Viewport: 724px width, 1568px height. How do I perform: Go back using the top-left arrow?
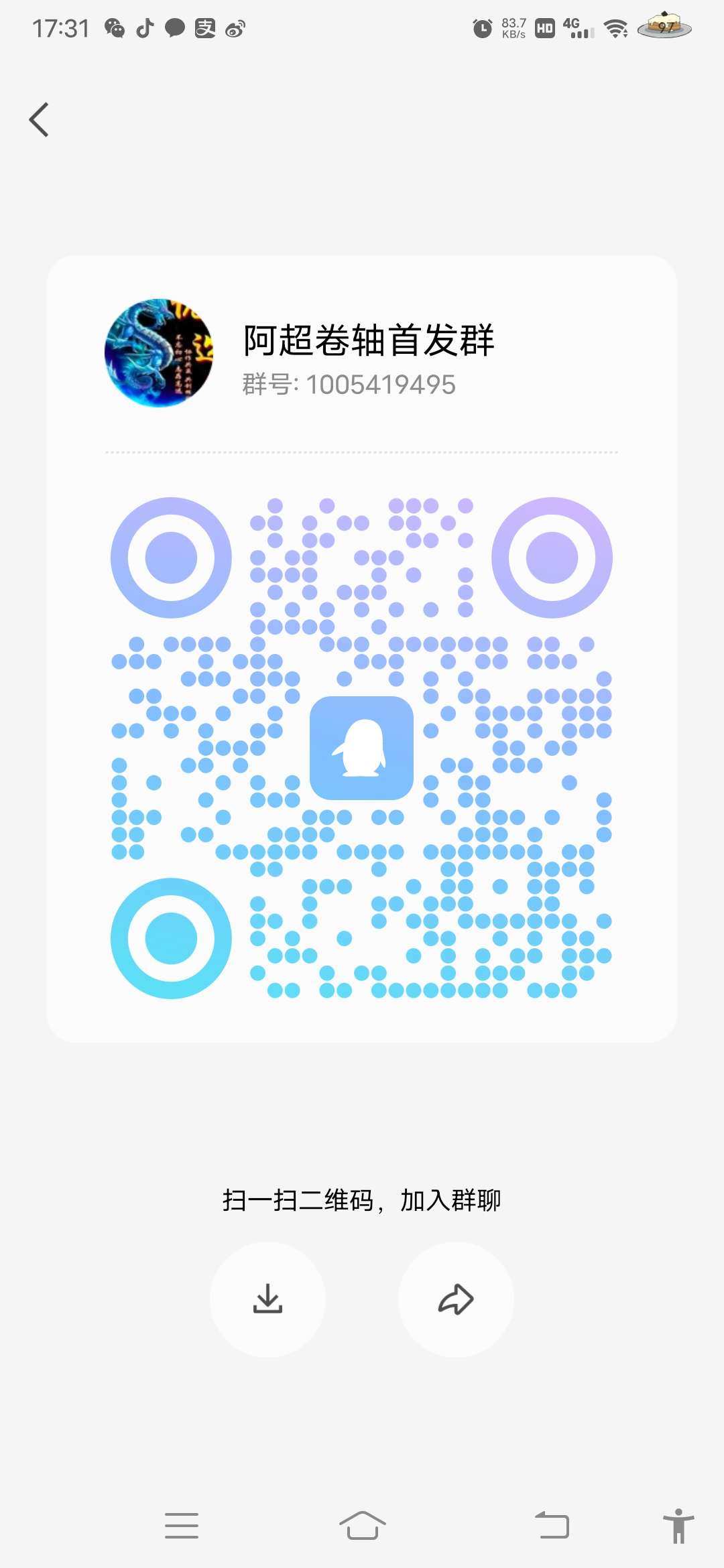[39, 120]
